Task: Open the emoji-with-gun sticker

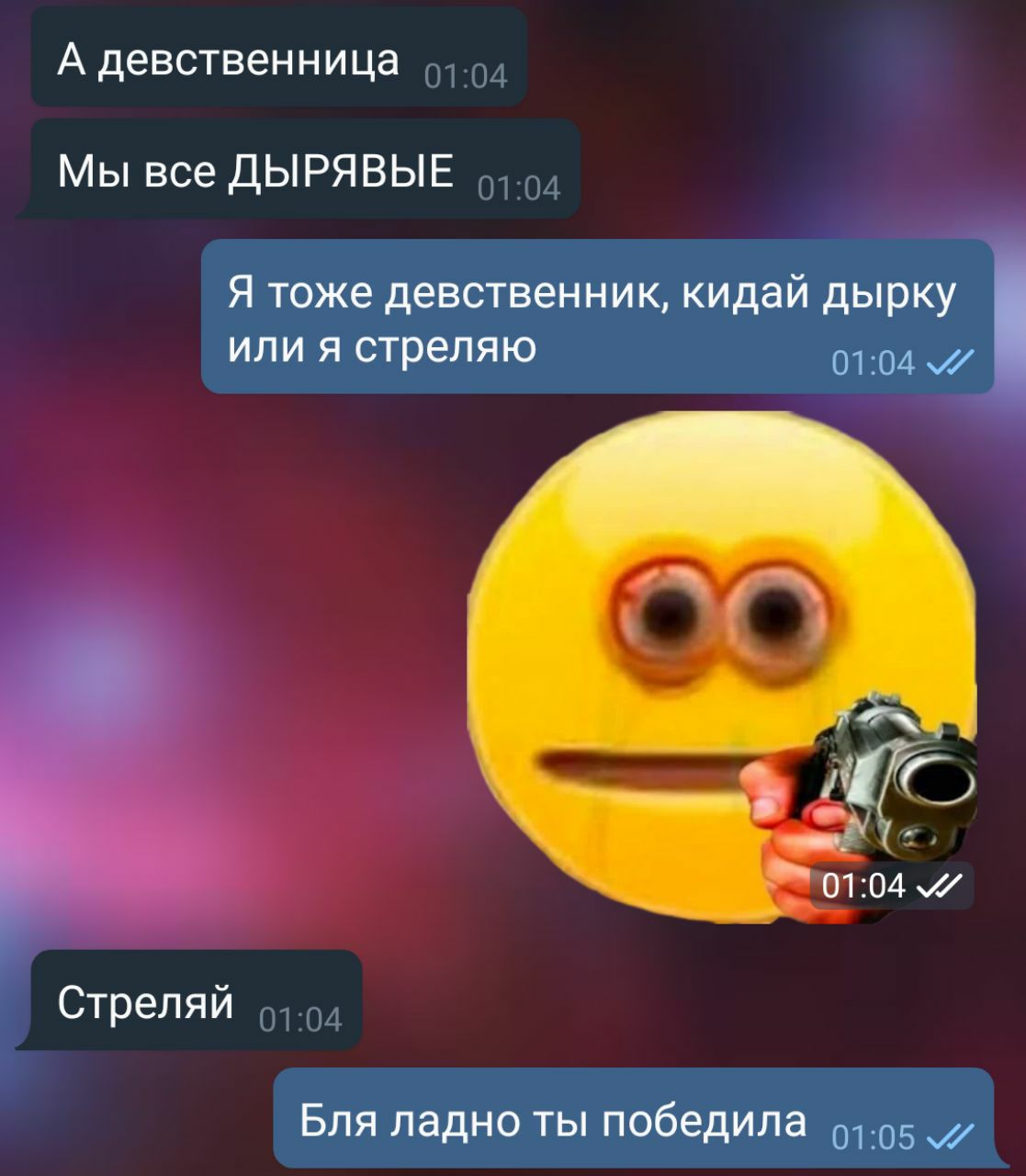Action: click(x=723, y=667)
